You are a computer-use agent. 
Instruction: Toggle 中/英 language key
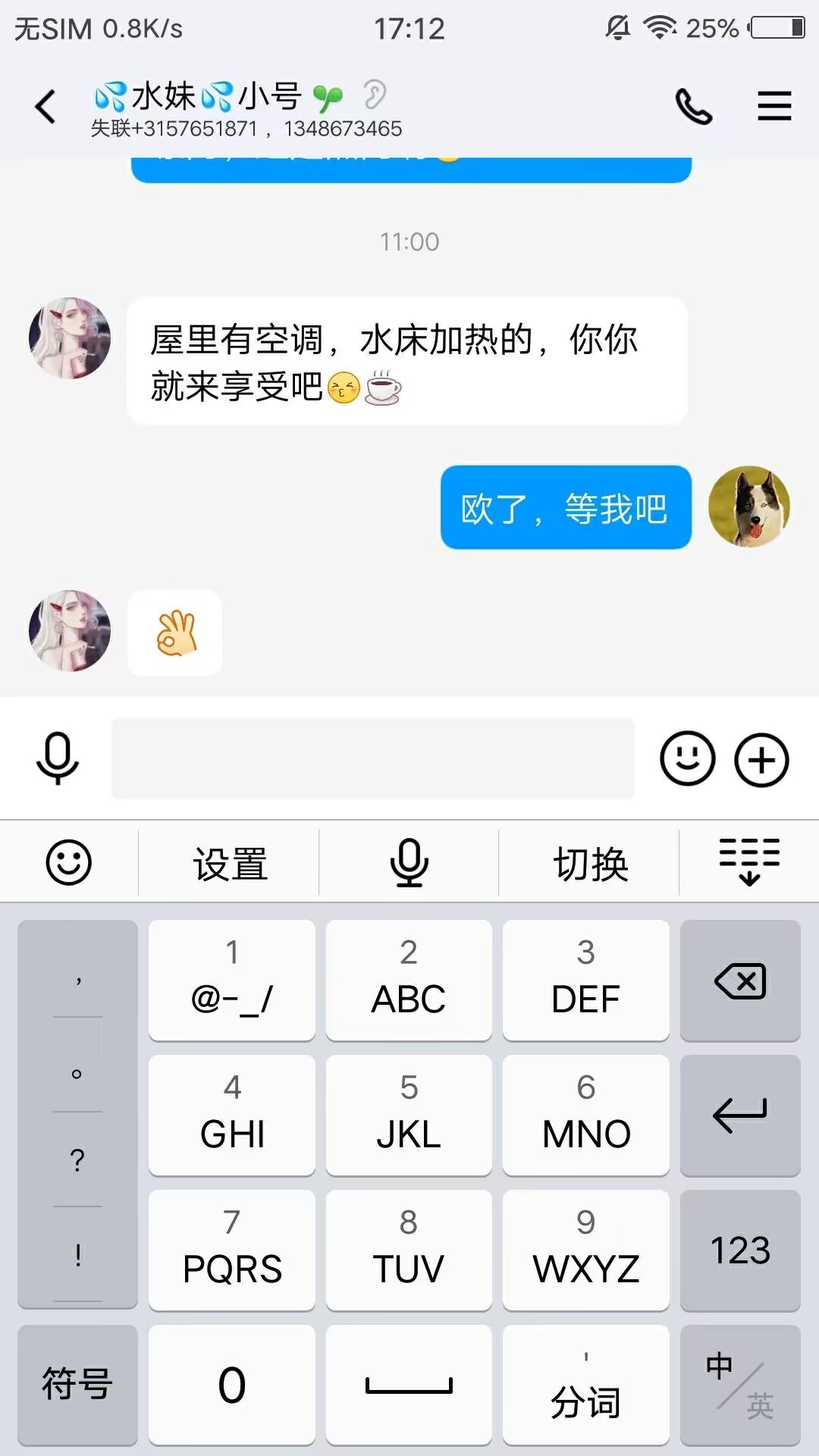tap(740, 1384)
